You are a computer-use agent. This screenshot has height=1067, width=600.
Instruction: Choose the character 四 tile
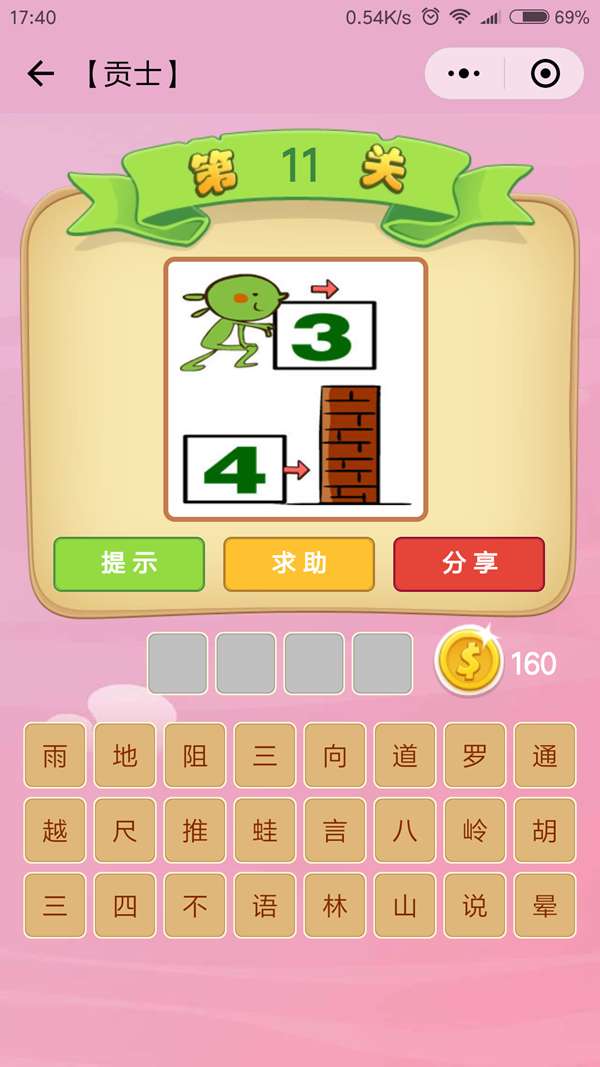(x=125, y=906)
